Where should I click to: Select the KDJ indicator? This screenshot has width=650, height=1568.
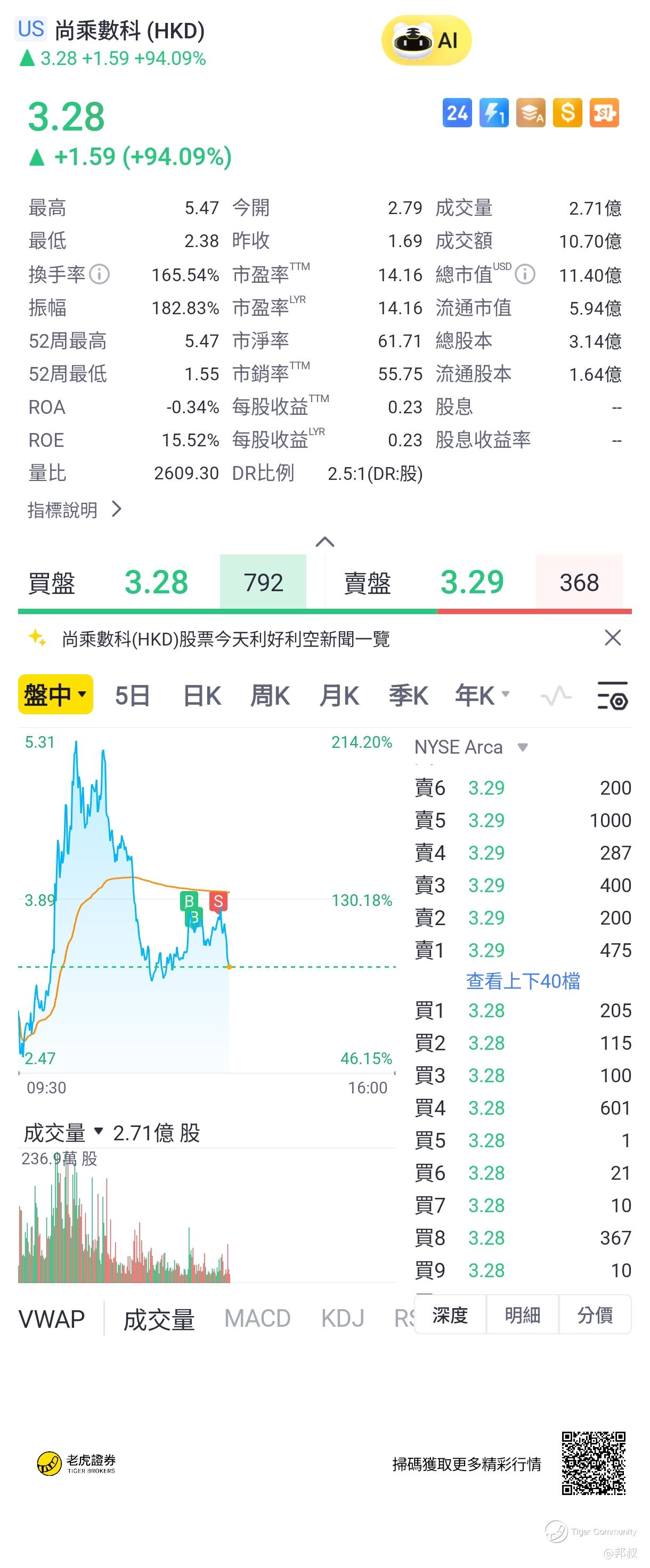(x=343, y=1318)
